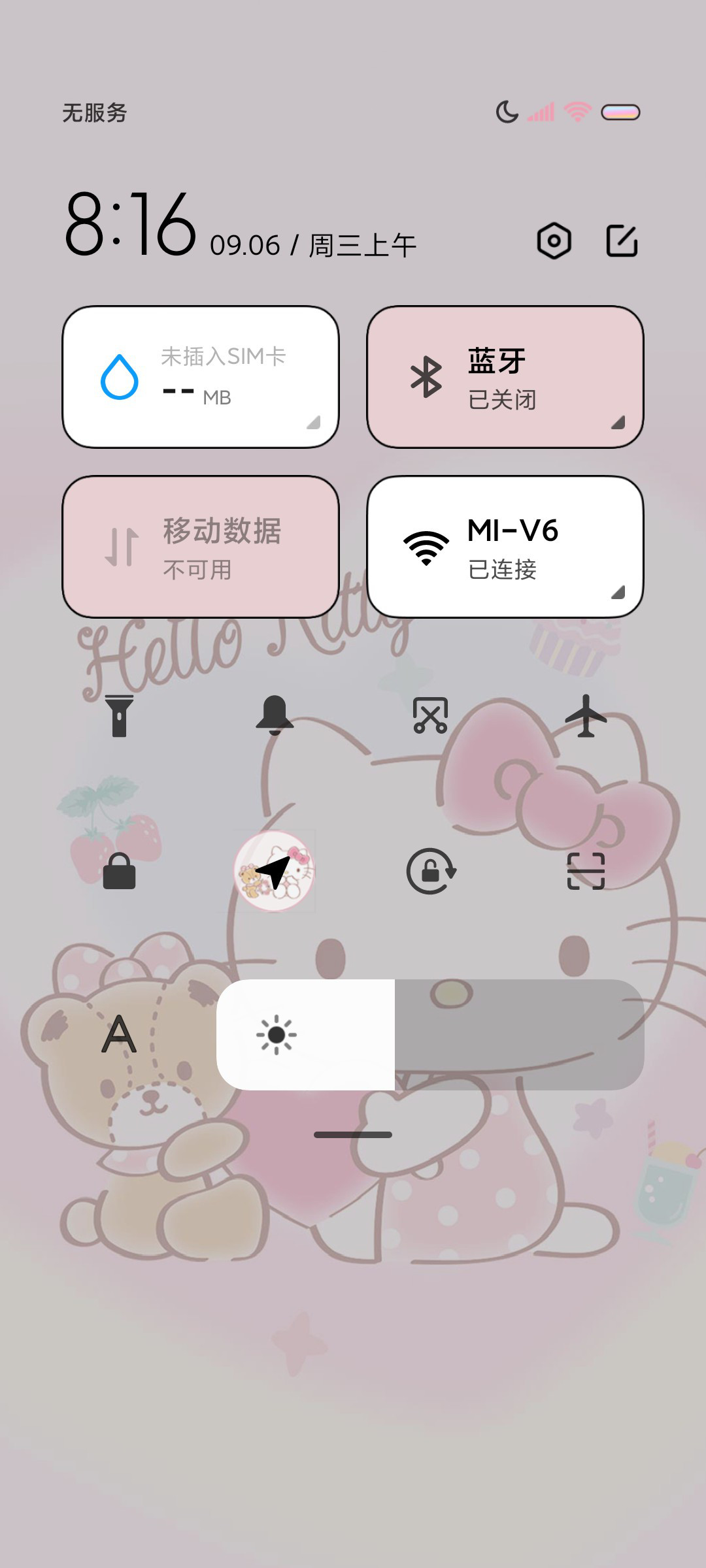Toggle the mobile data (移动数据) tile
This screenshot has height=1568, width=706.
click(201, 547)
